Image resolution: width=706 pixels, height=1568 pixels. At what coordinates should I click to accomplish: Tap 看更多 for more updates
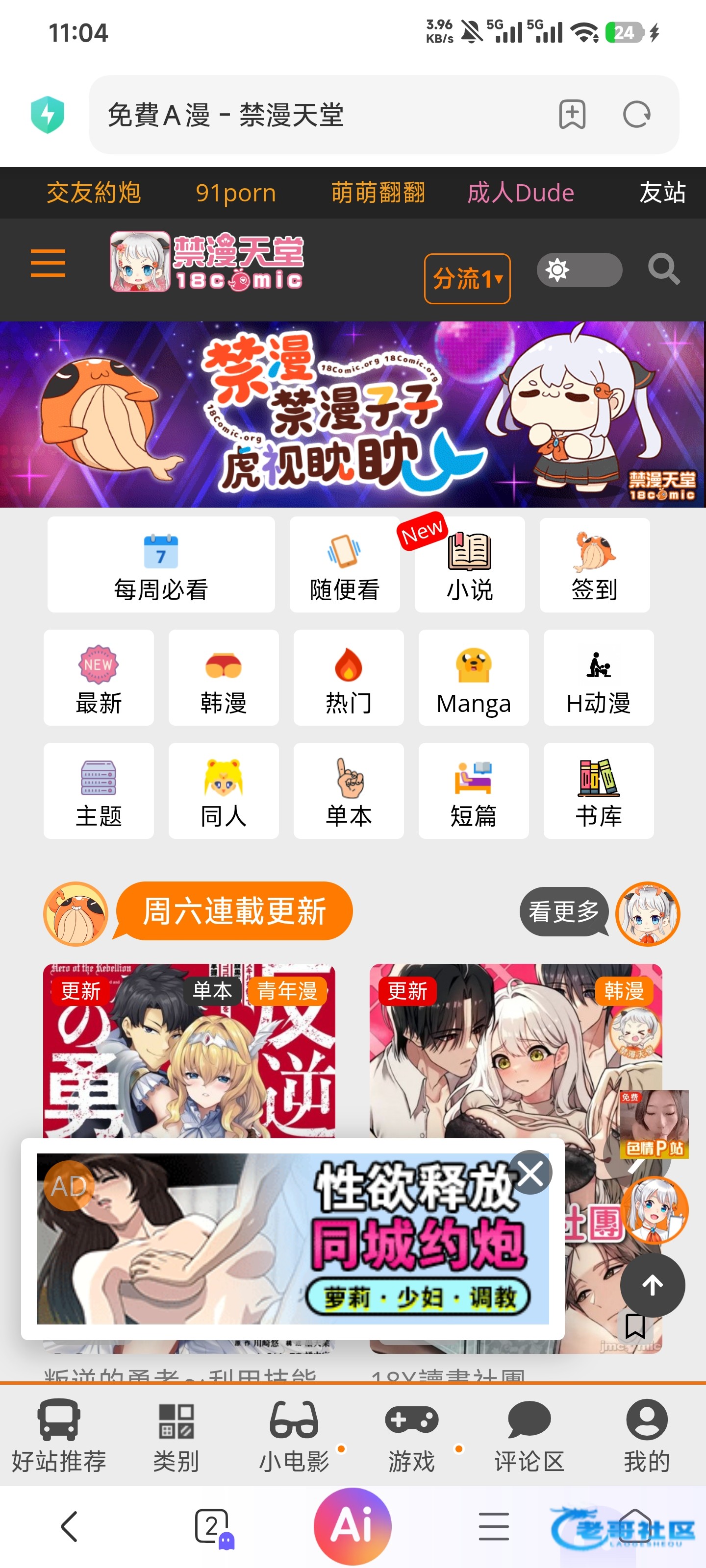point(563,911)
